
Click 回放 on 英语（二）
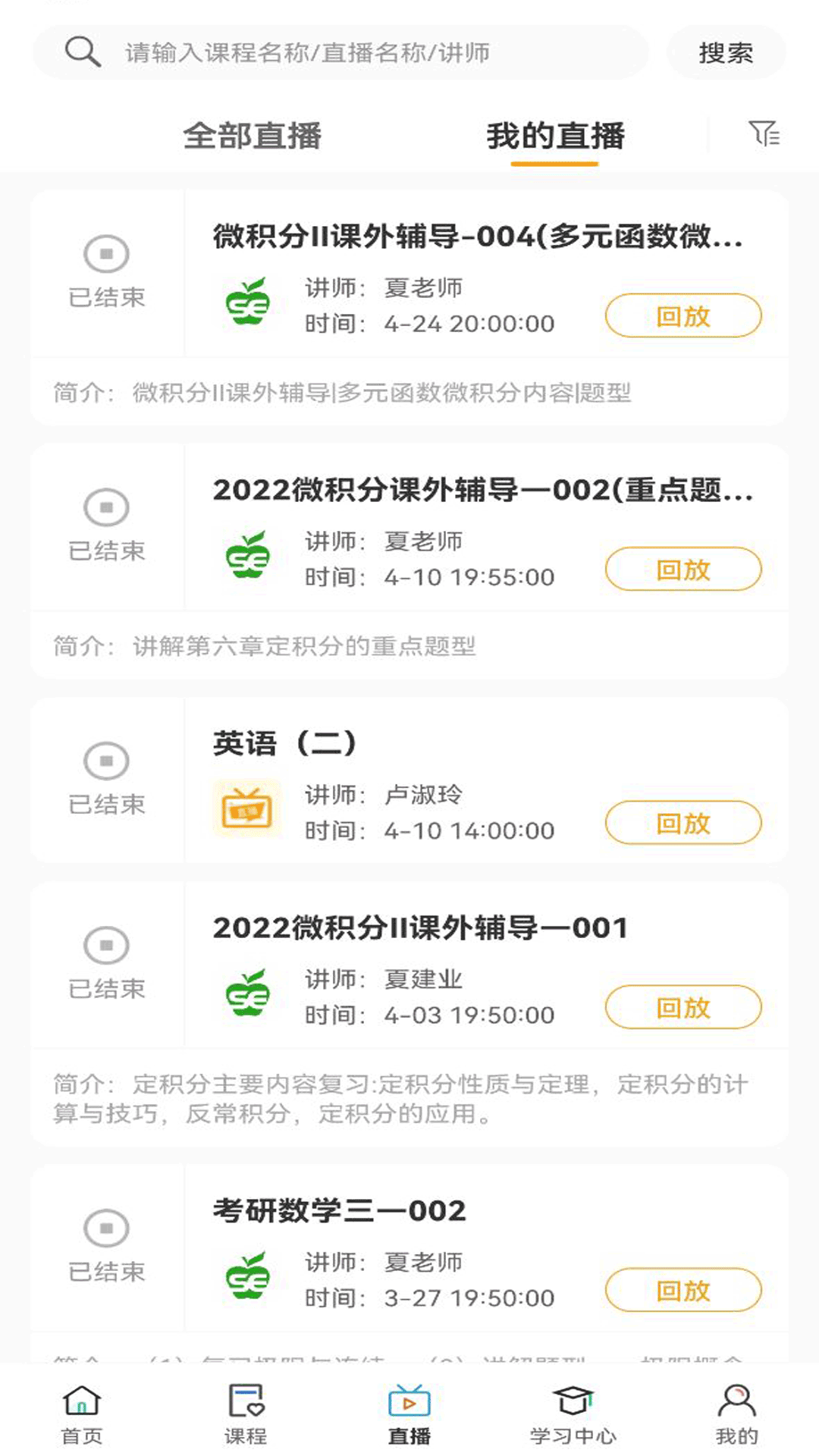[x=682, y=822]
